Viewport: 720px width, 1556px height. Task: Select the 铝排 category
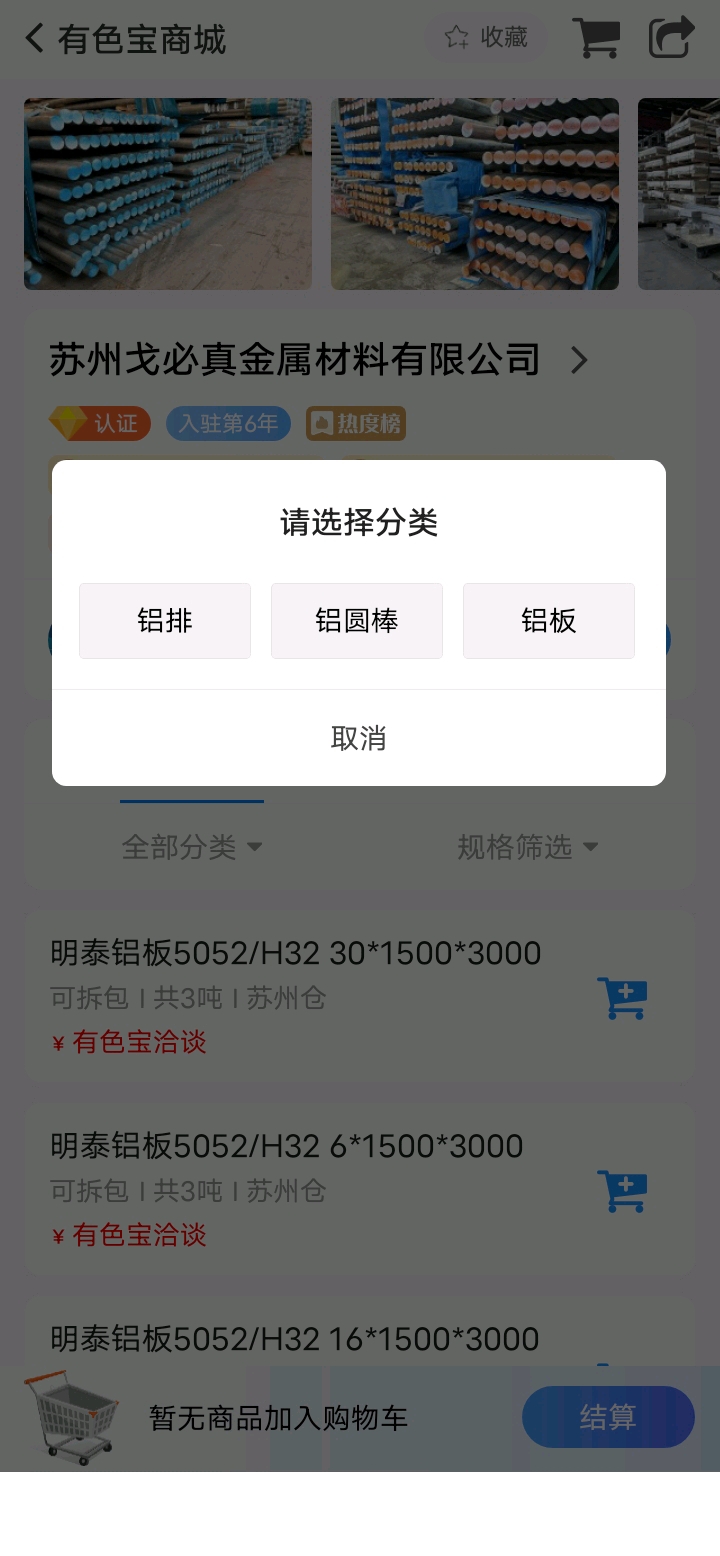coord(165,621)
